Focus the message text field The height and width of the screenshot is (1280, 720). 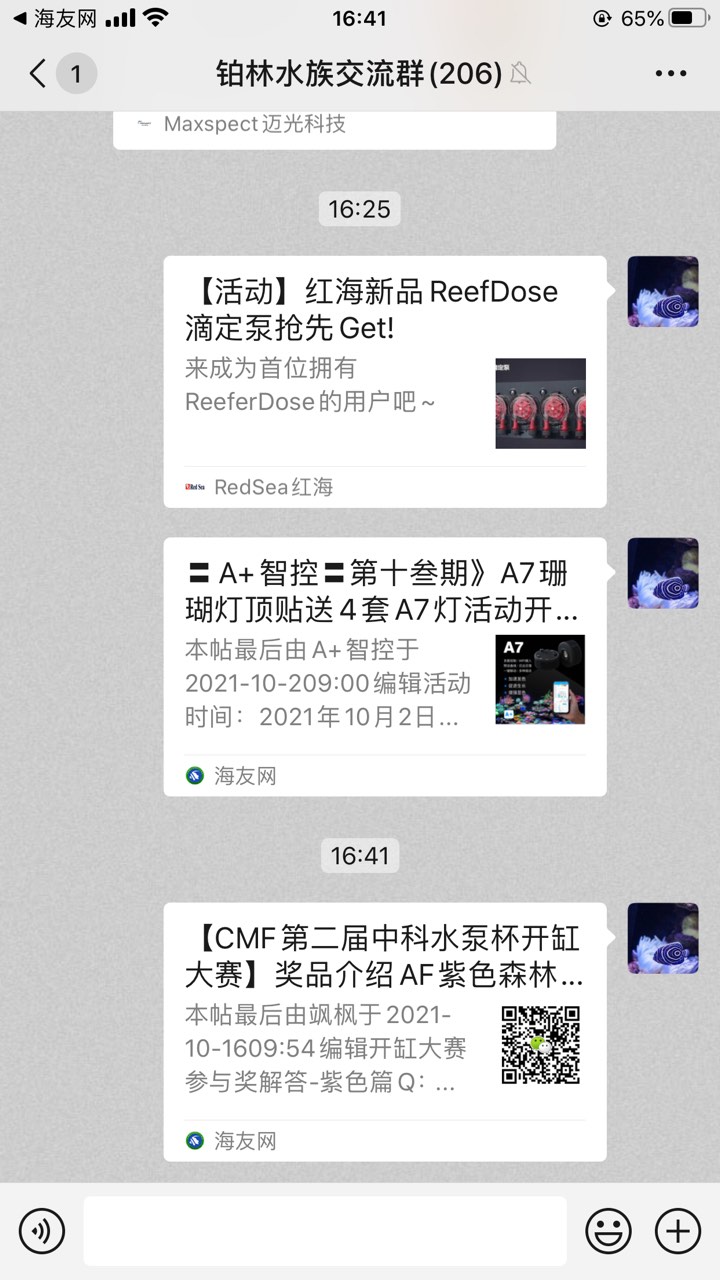tap(324, 1230)
